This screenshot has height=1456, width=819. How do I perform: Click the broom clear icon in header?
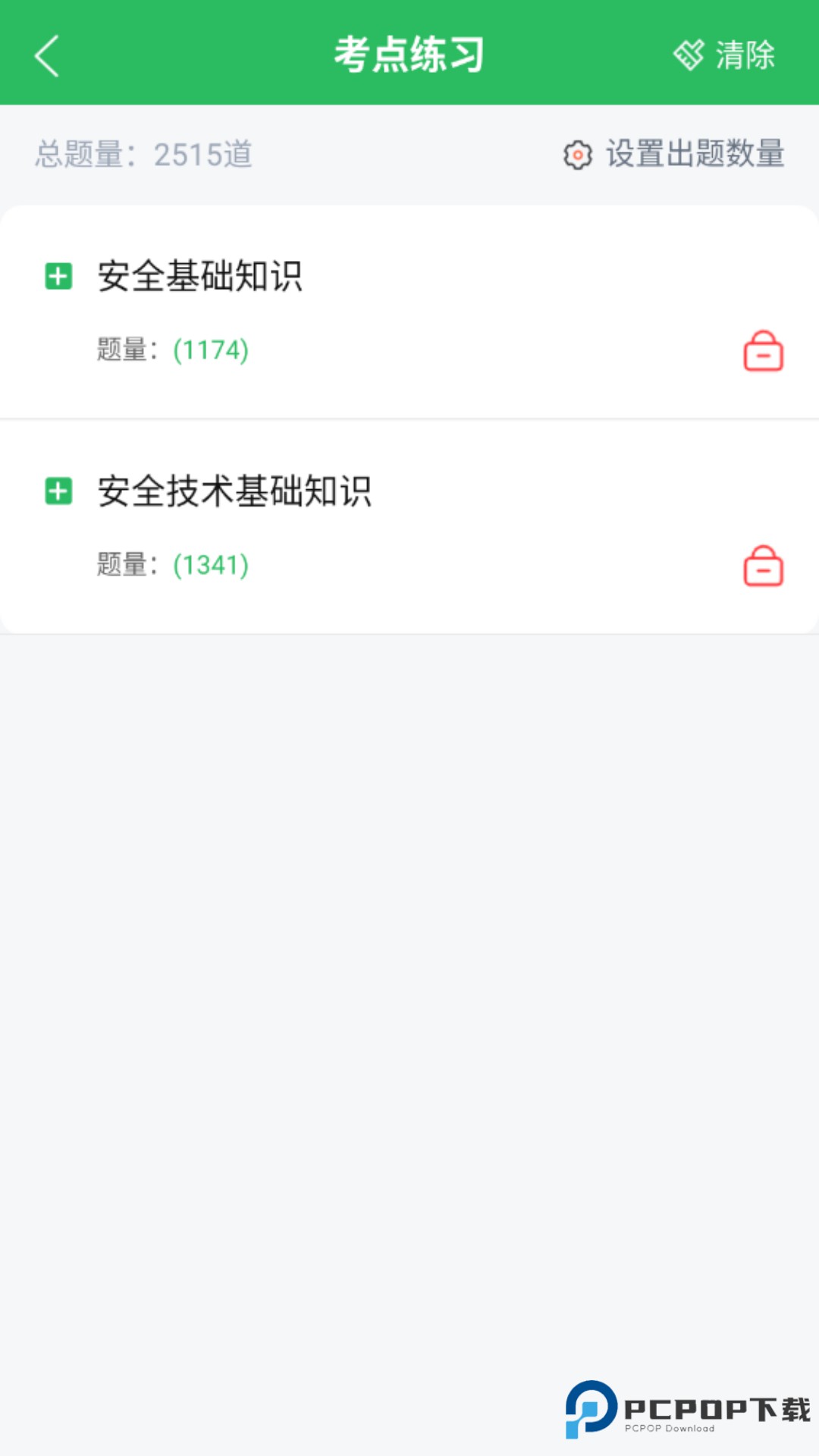coord(689,55)
